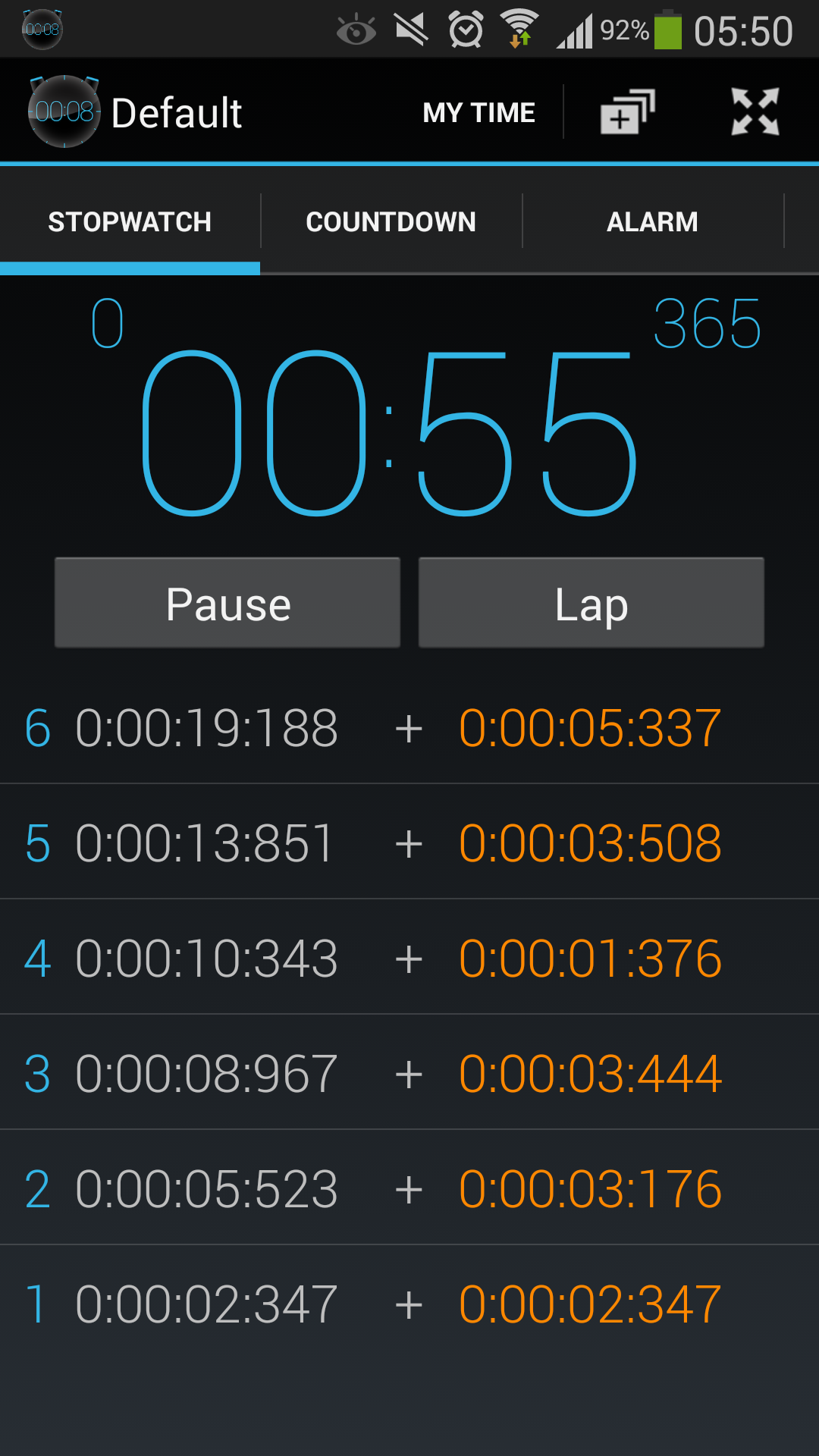Click the Default title text

(x=177, y=111)
